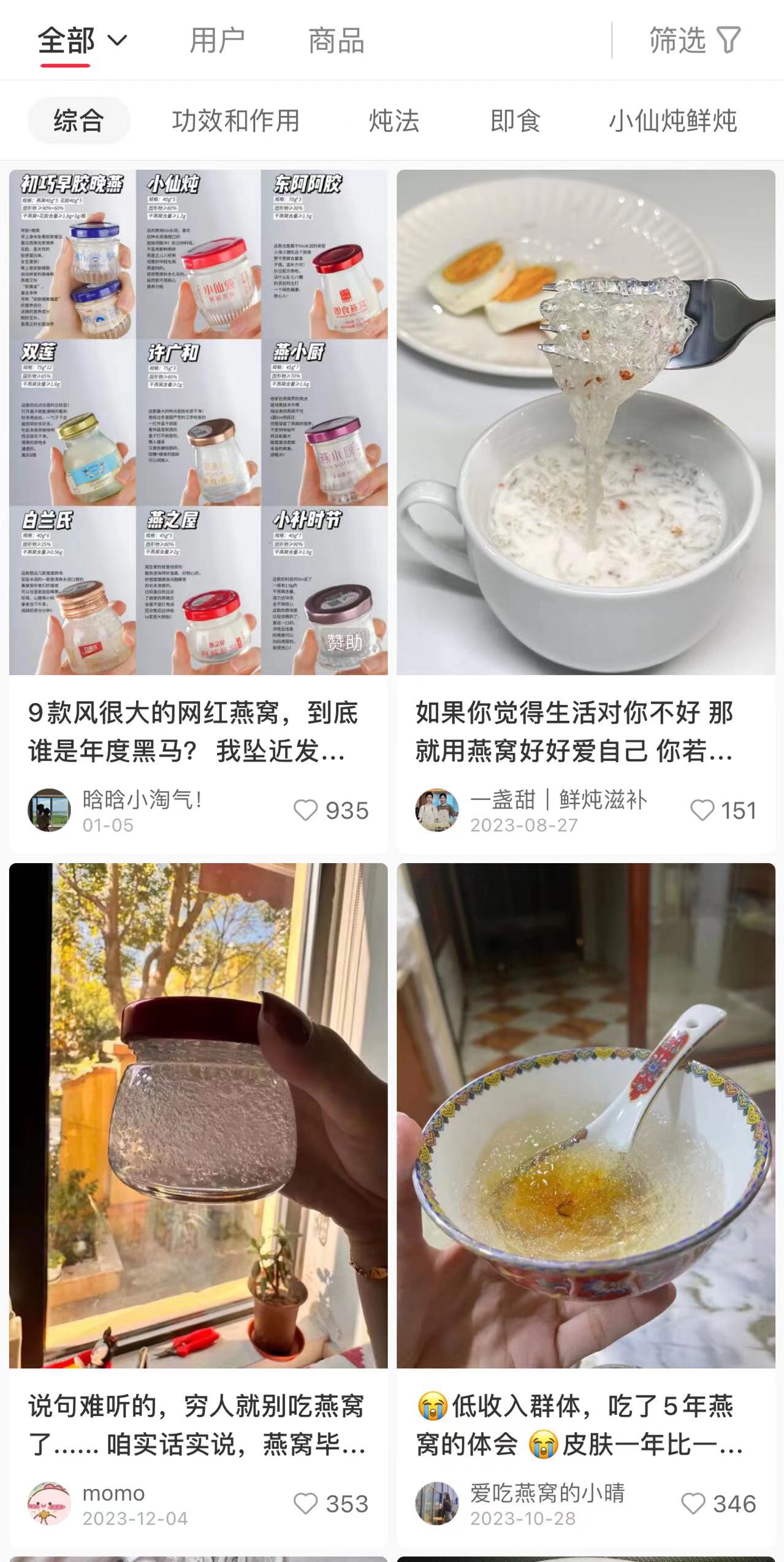Image resolution: width=784 pixels, height=1562 pixels.
Task: Open the avatar of 一盏甜｜鲜炖滋补
Action: pyautogui.click(x=436, y=812)
